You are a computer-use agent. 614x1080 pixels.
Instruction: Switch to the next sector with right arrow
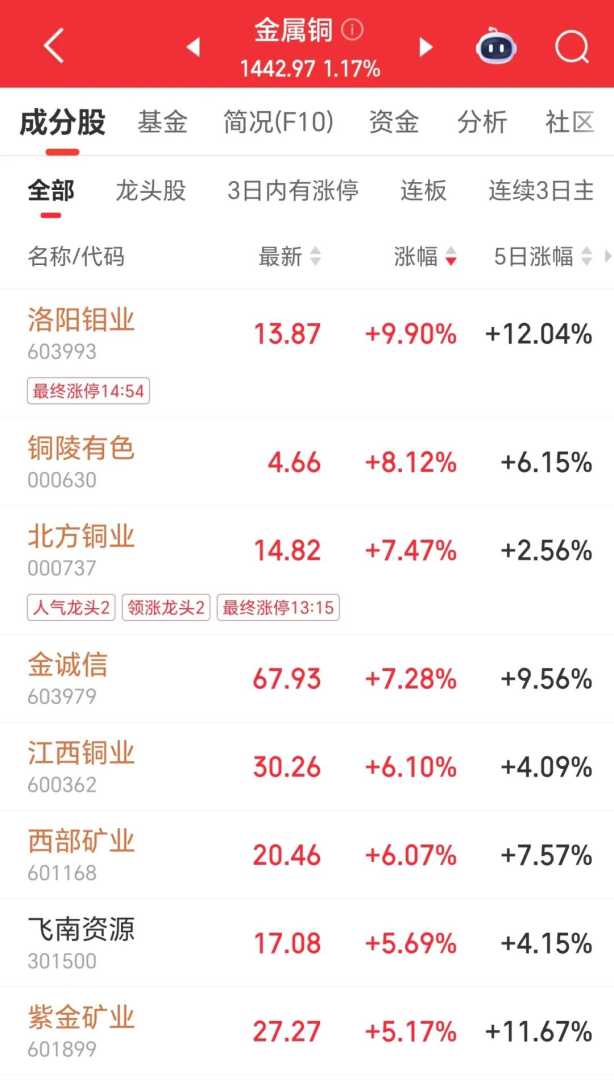click(426, 47)
